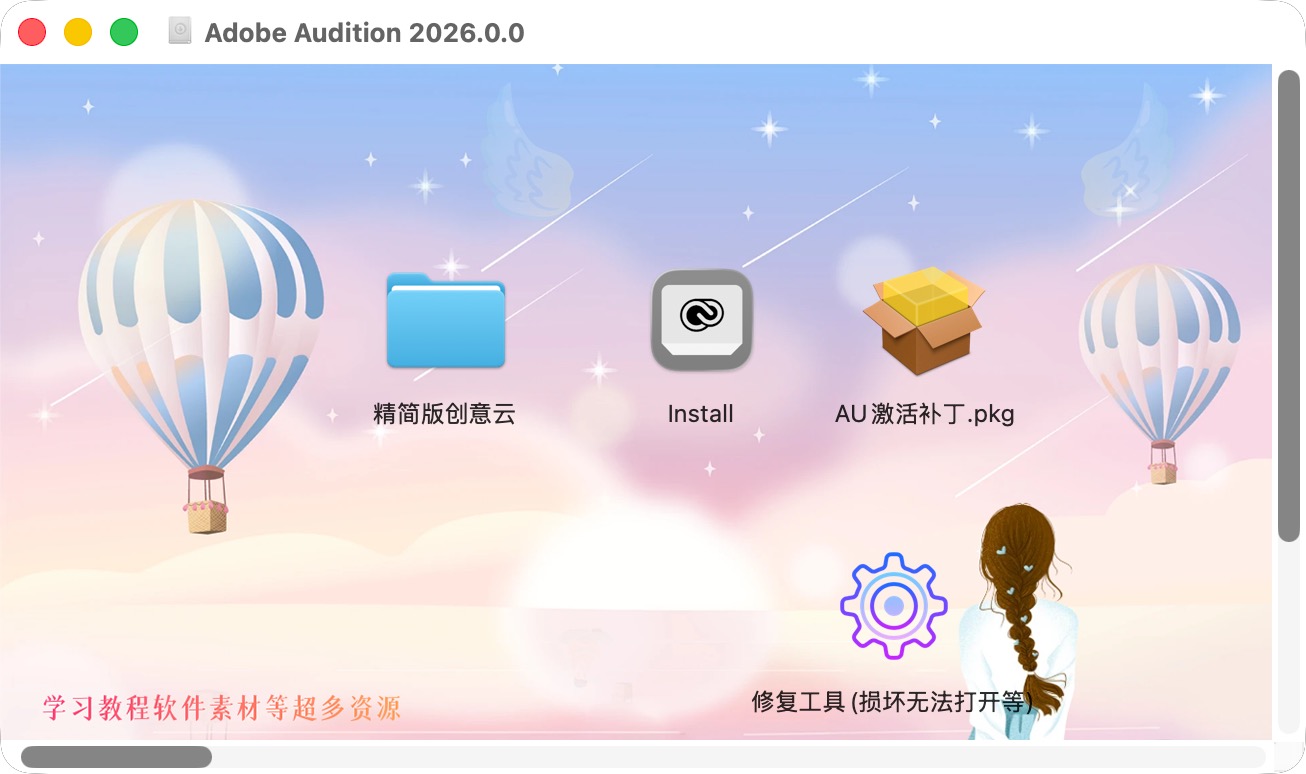Image resolution: width=1306 pixels, height=774 pixels.
Task: Open the 精简版创意云 folder
Action: pos(445,321)
